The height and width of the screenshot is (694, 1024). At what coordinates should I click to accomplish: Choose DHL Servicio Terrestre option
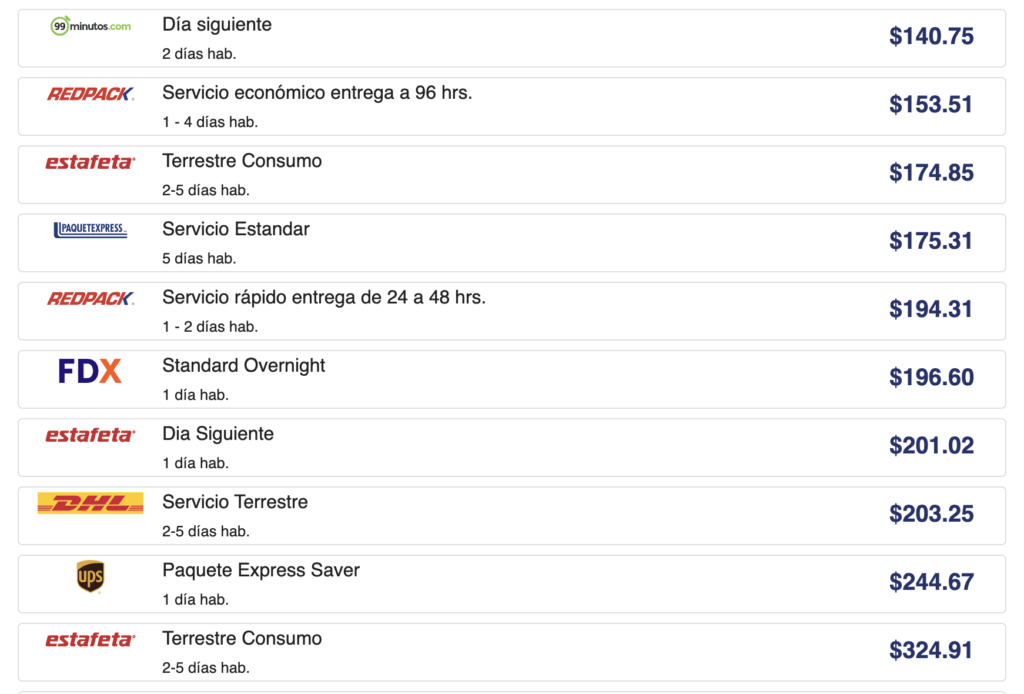coord(511,516)
